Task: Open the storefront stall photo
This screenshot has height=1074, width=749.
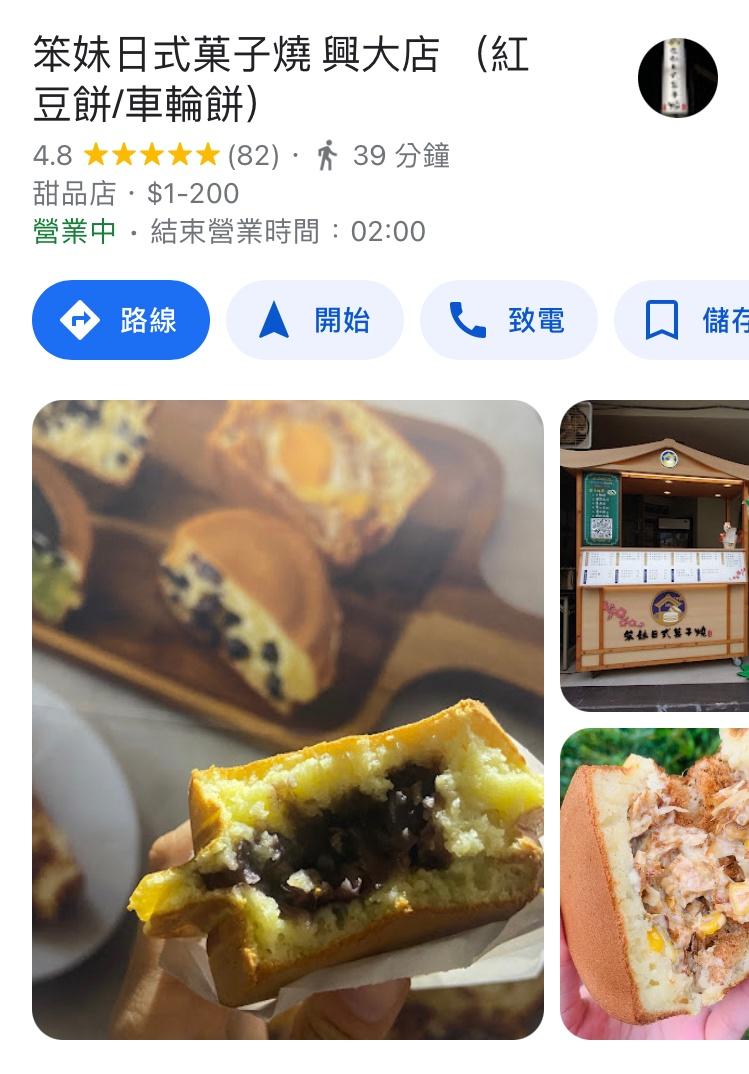Action: [655, 555]
